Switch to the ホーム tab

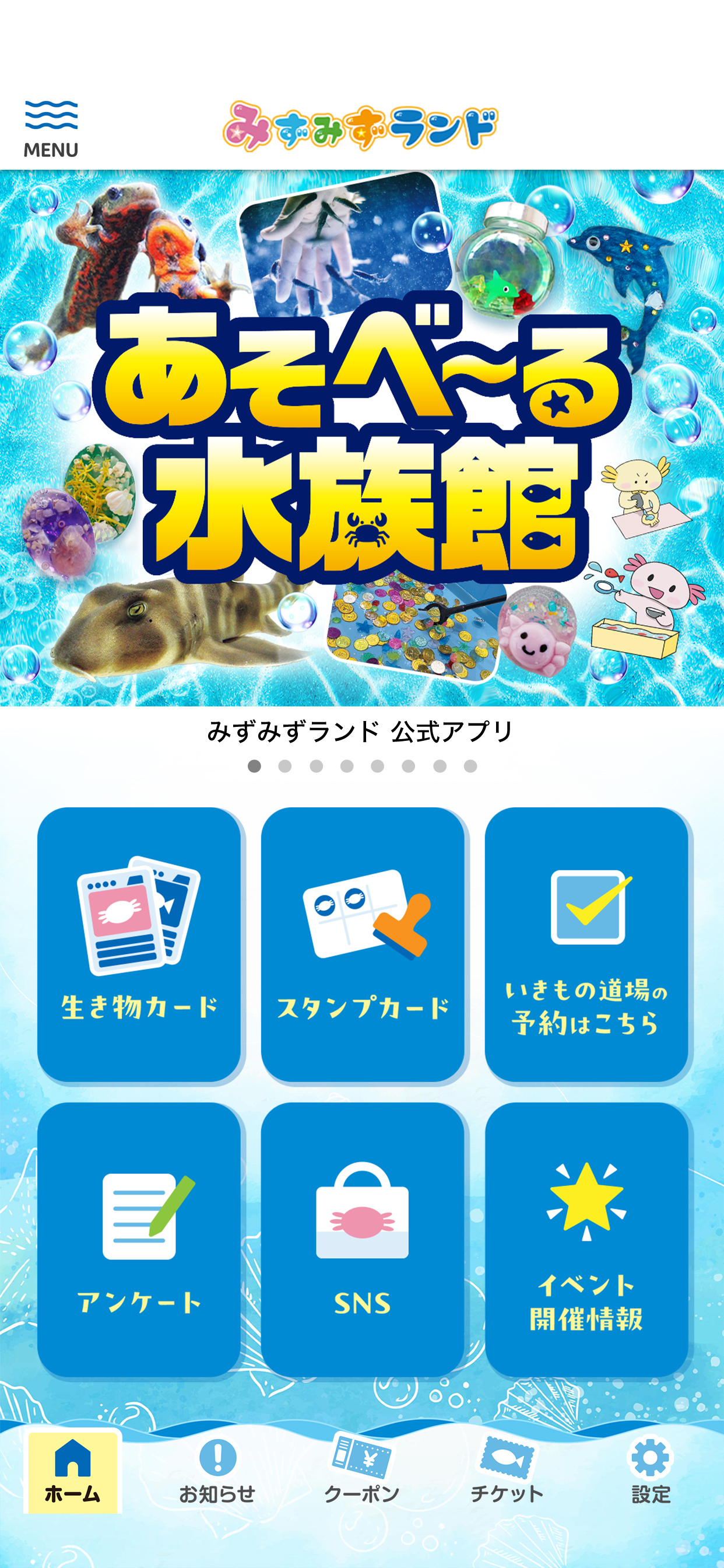coord(72,1471)
